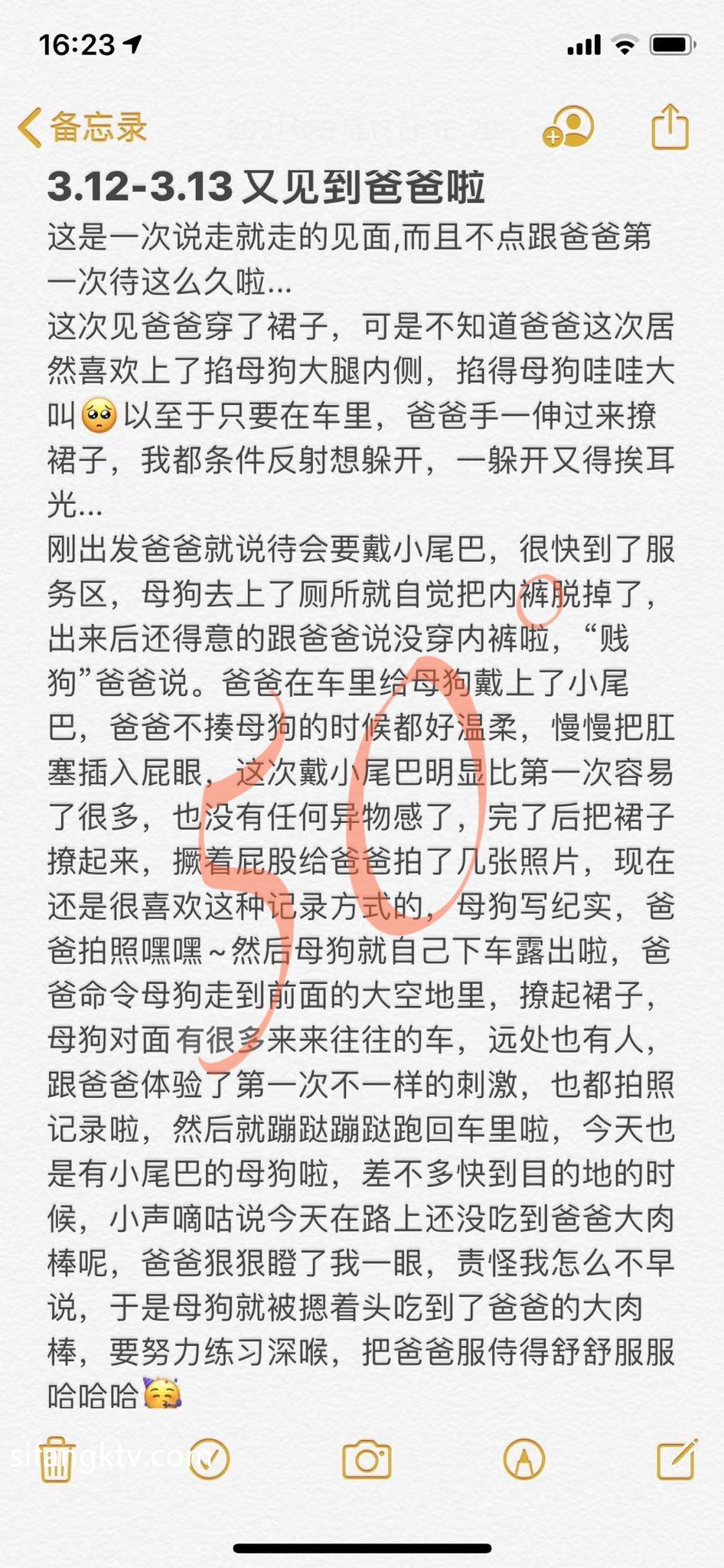
Task: Share this note
Action: click(x=670, y=126)
